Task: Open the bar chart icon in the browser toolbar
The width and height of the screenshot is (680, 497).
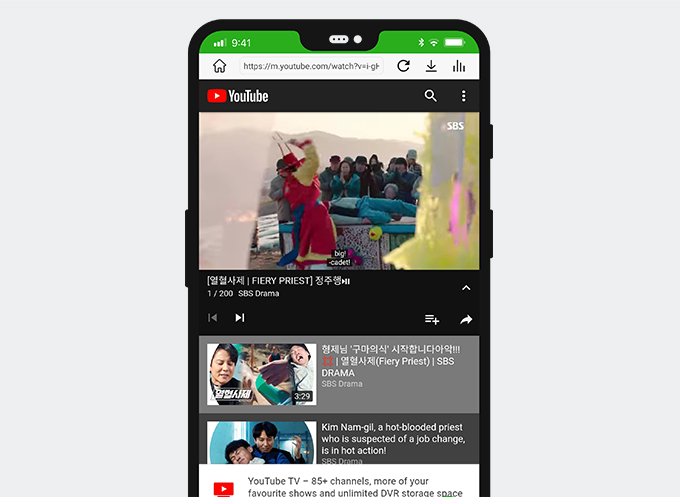Action: [x=459, y=66]
